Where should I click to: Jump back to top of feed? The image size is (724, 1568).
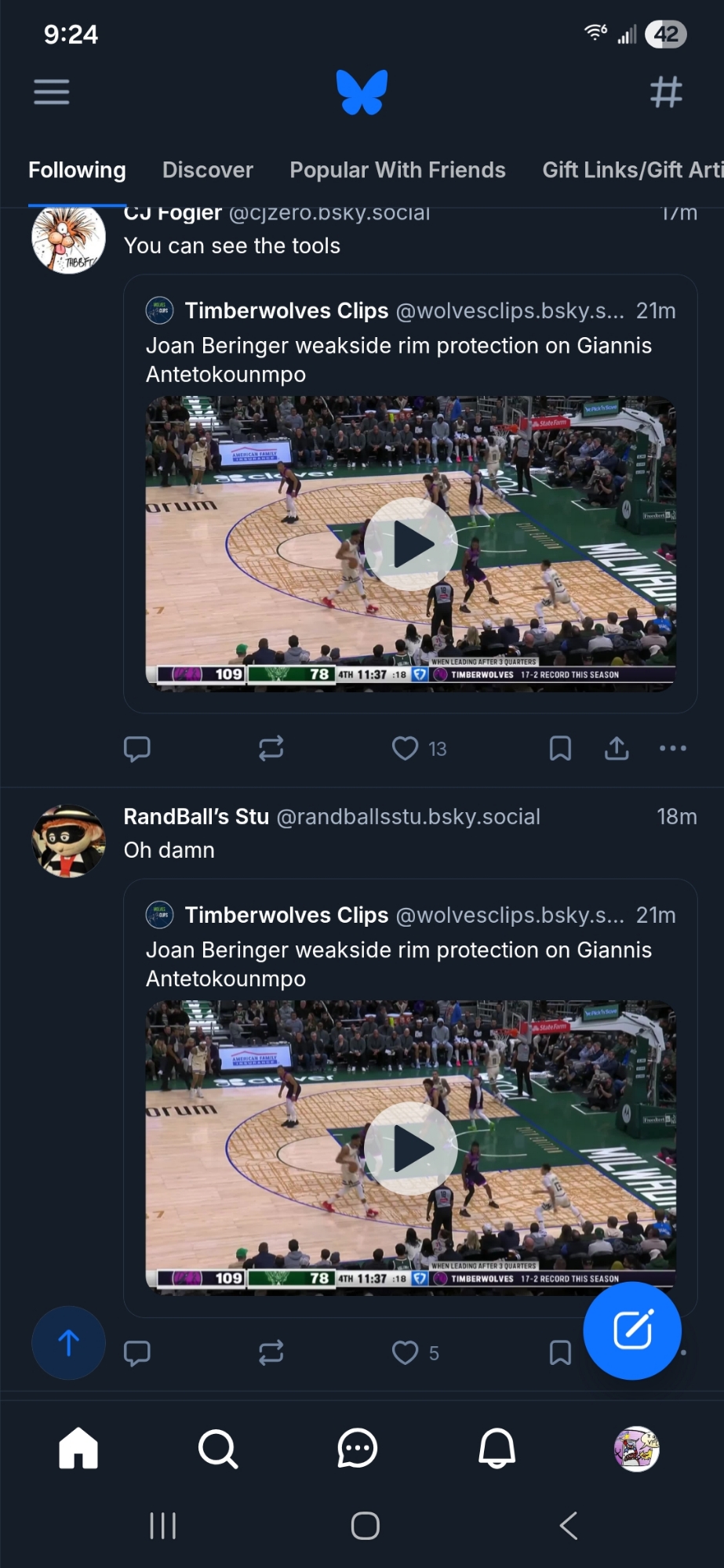68,1343
